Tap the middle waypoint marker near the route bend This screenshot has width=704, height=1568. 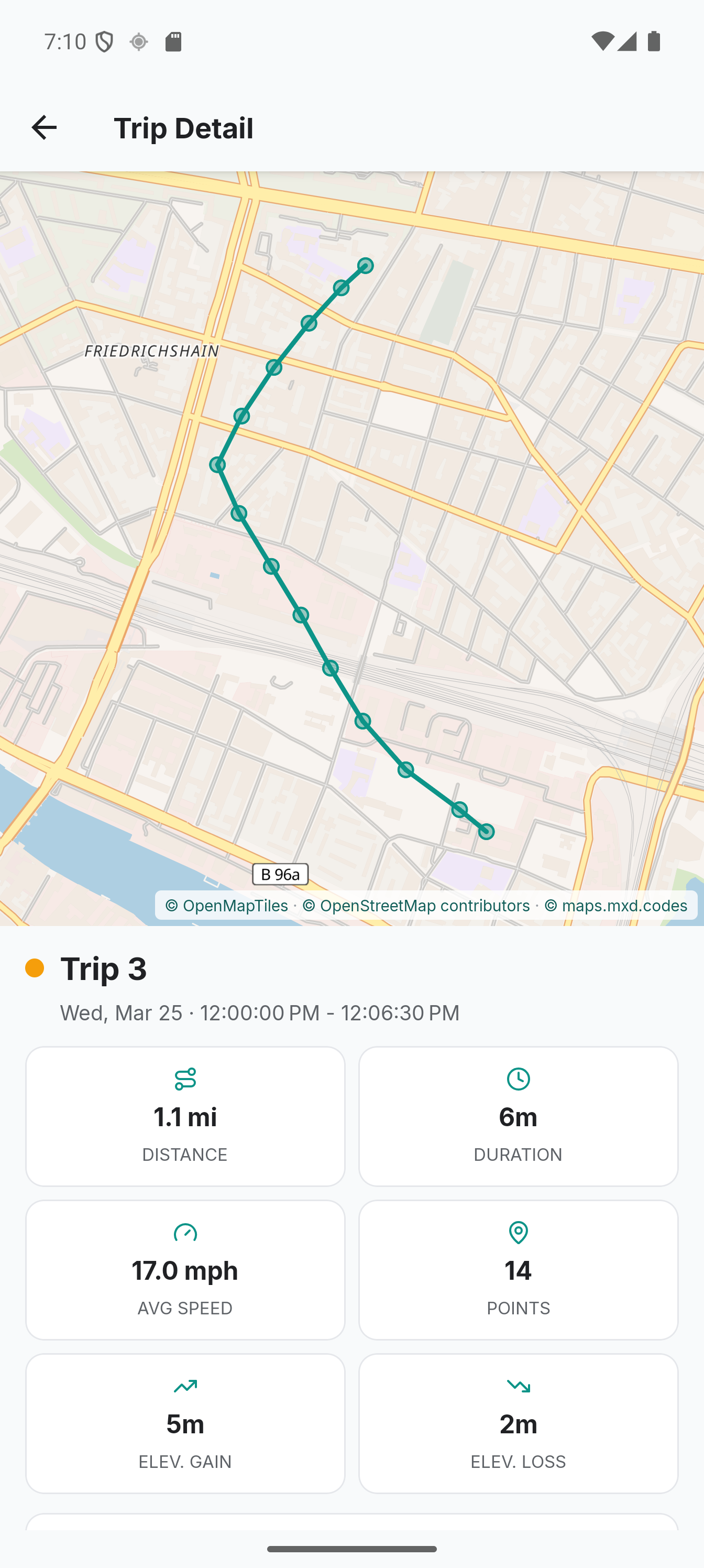(217, 464)
